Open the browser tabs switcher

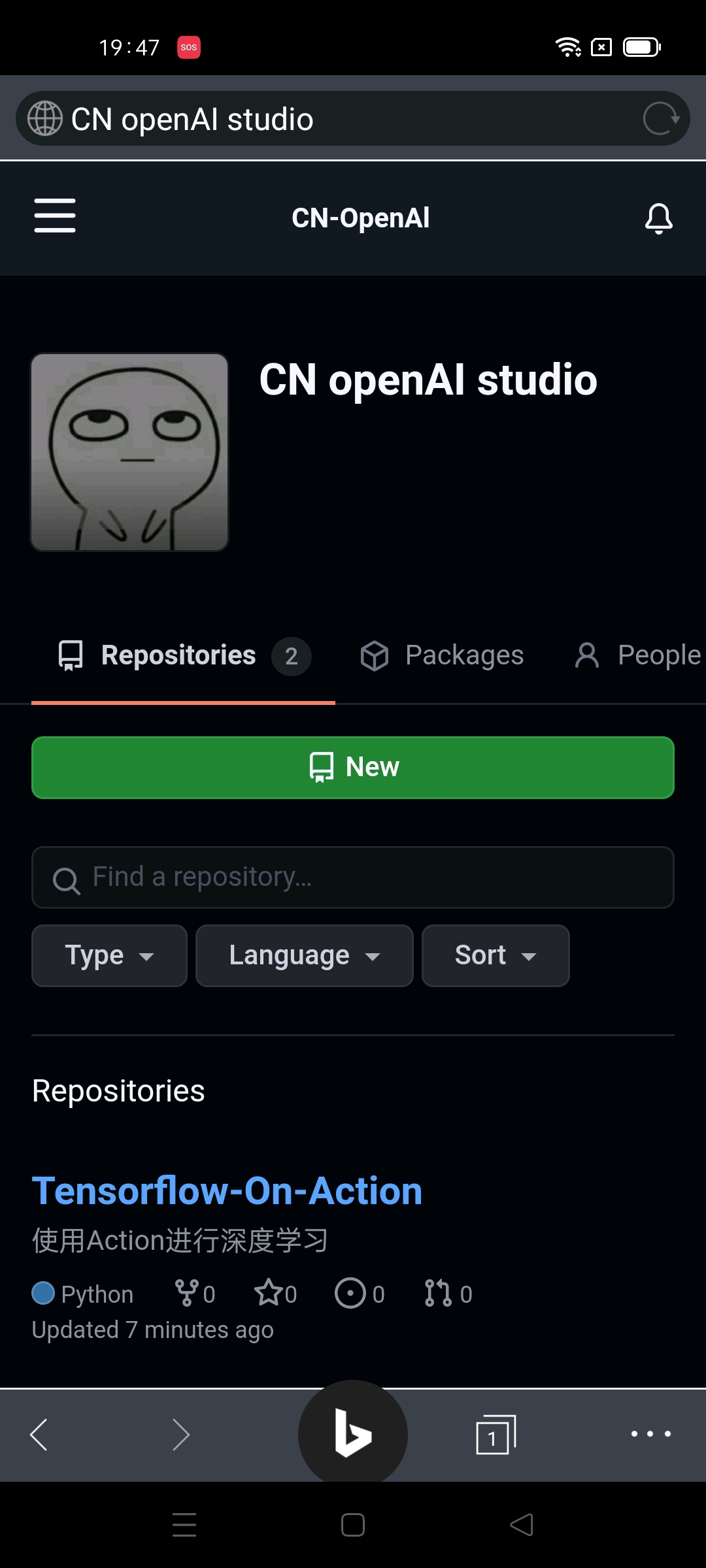(x=496, y=1434)
